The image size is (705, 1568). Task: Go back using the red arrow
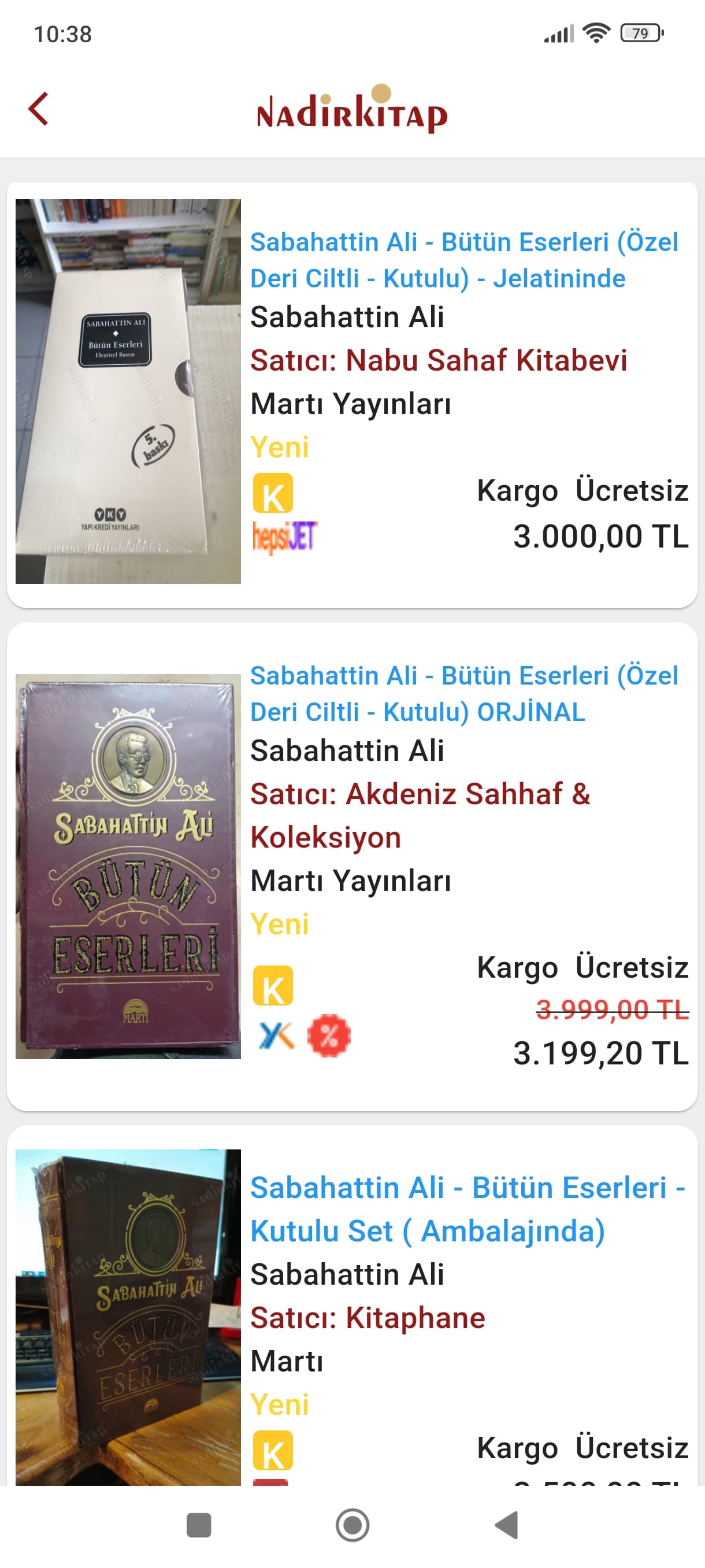pos(38,109)
